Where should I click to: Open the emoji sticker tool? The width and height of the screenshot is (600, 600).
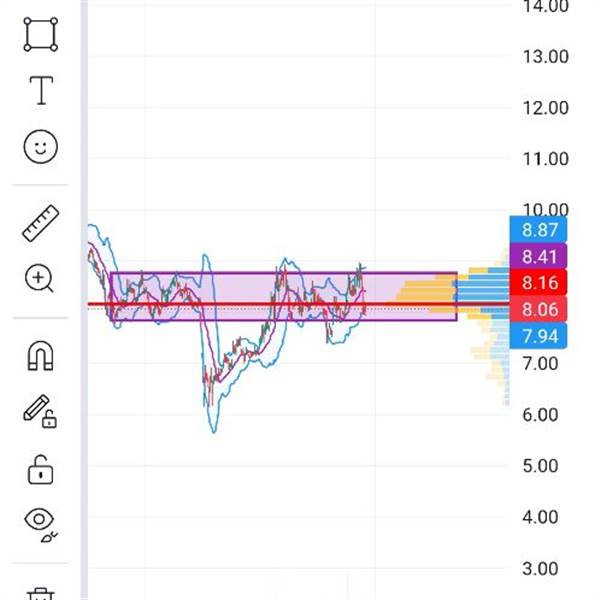(40, 148)
